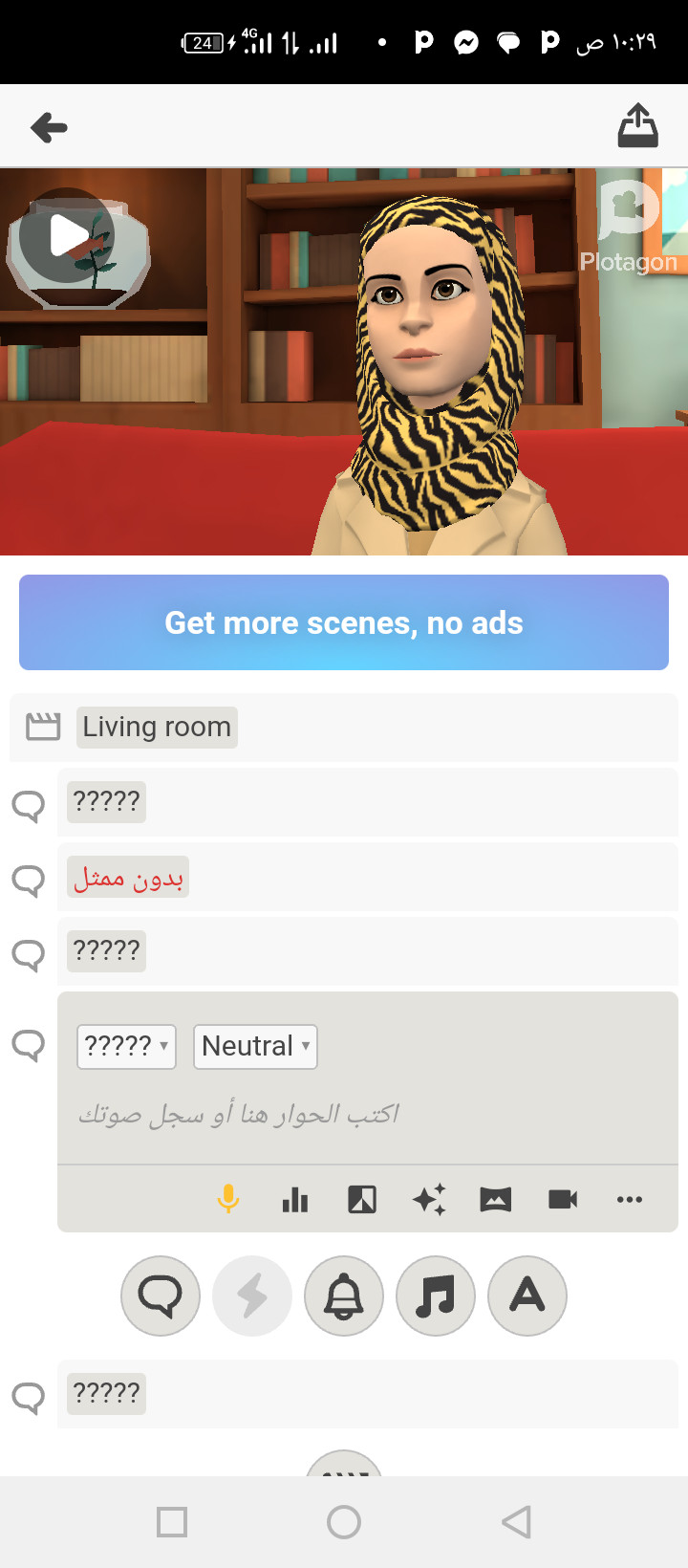Select the red Arabic no-actor chip
This screenshot has height=1568, width=688.
[128, 878]
